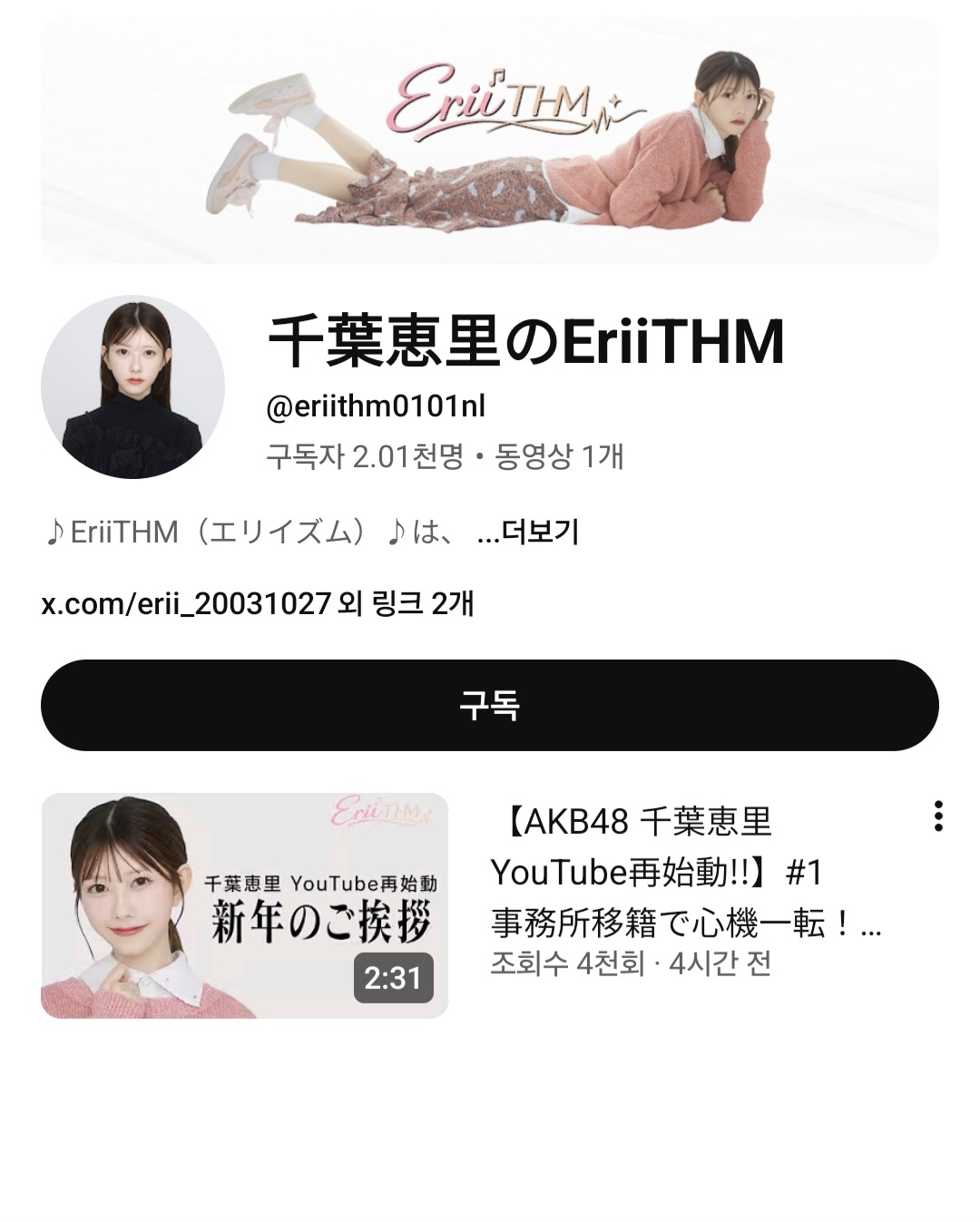Open the AKB48 千葉恵里 video title
The height and width of the screenshot is (1222, 980).
pyautogui.click(x=685, y=872)
